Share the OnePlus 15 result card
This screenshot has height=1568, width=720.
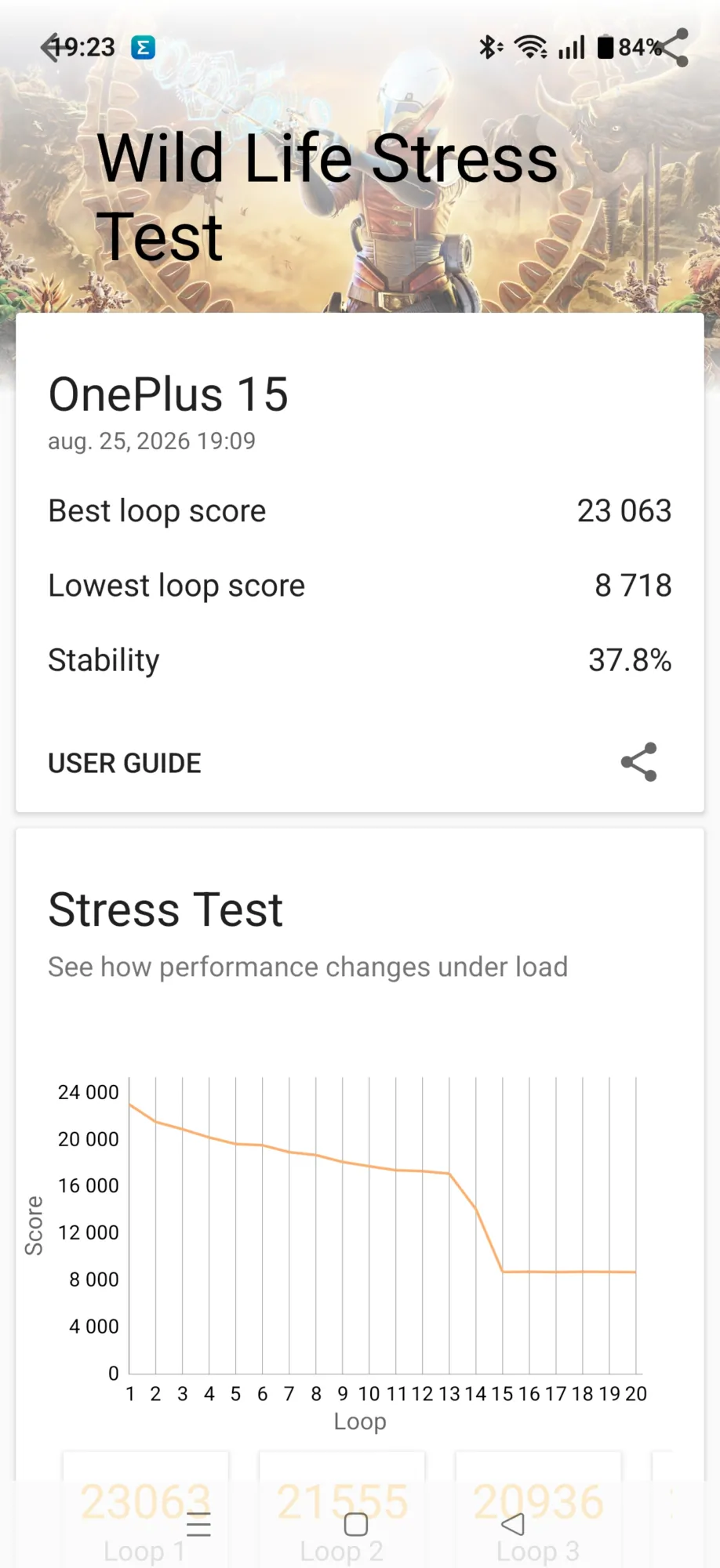638,762
